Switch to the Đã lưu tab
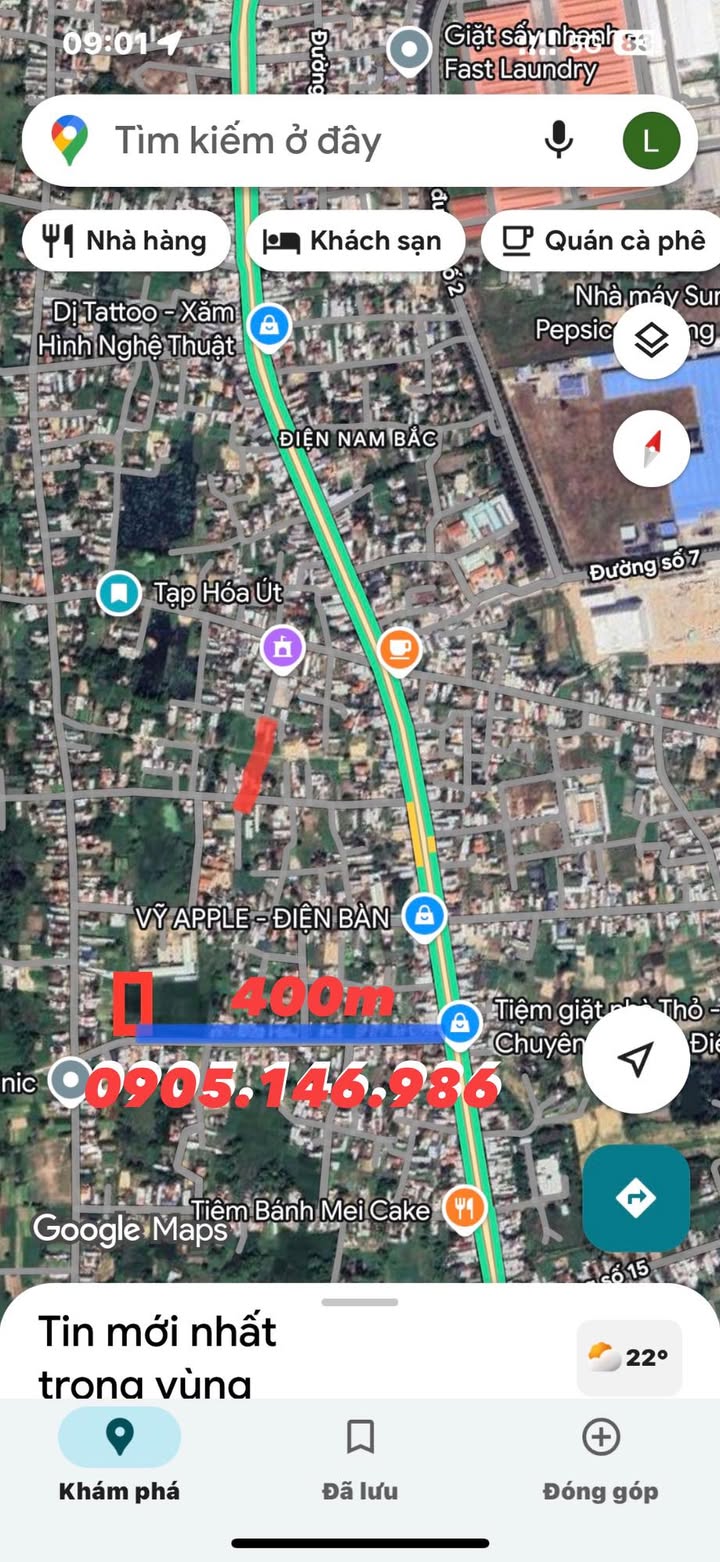Screen dimensions: 720x1562 pos(360,1455)
